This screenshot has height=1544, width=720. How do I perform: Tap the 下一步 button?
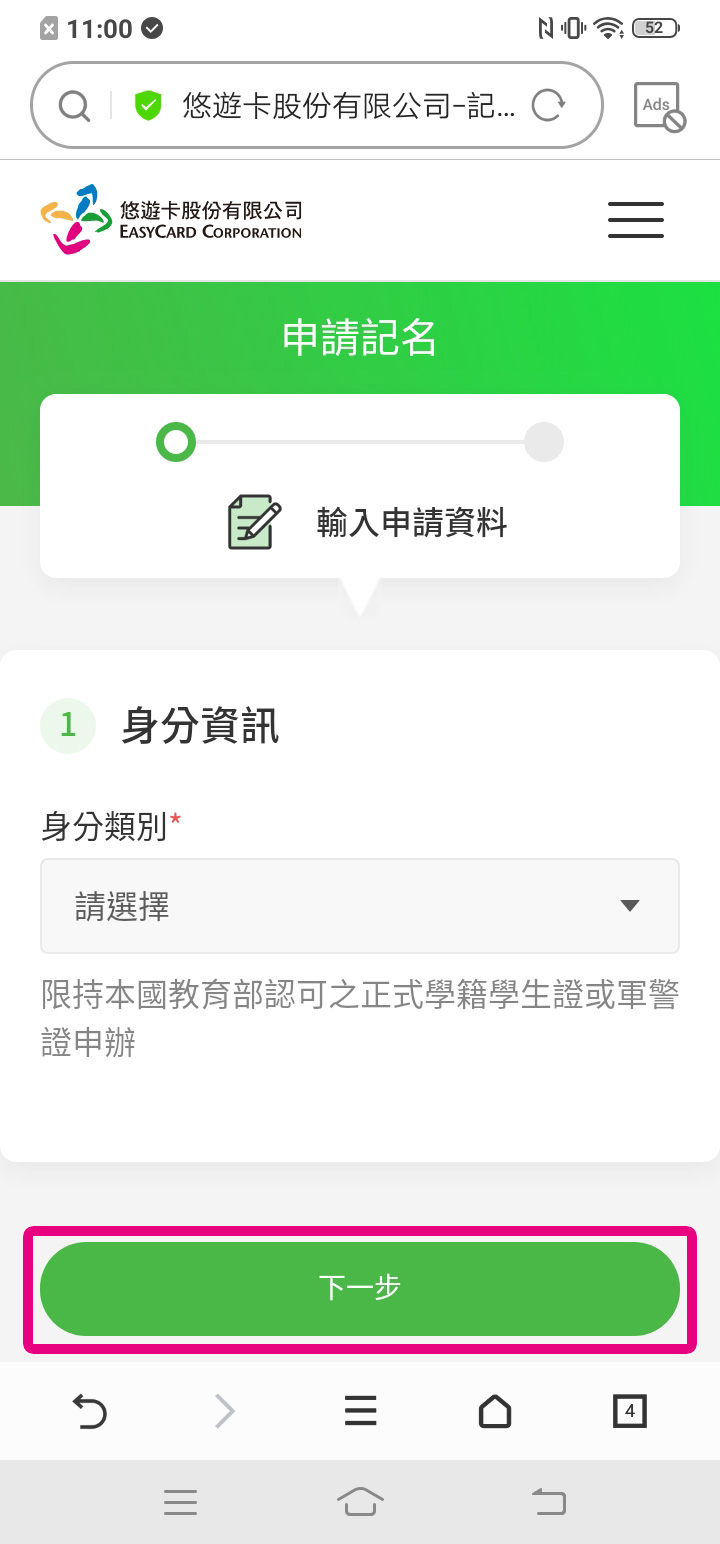(x=360, y=1288)
